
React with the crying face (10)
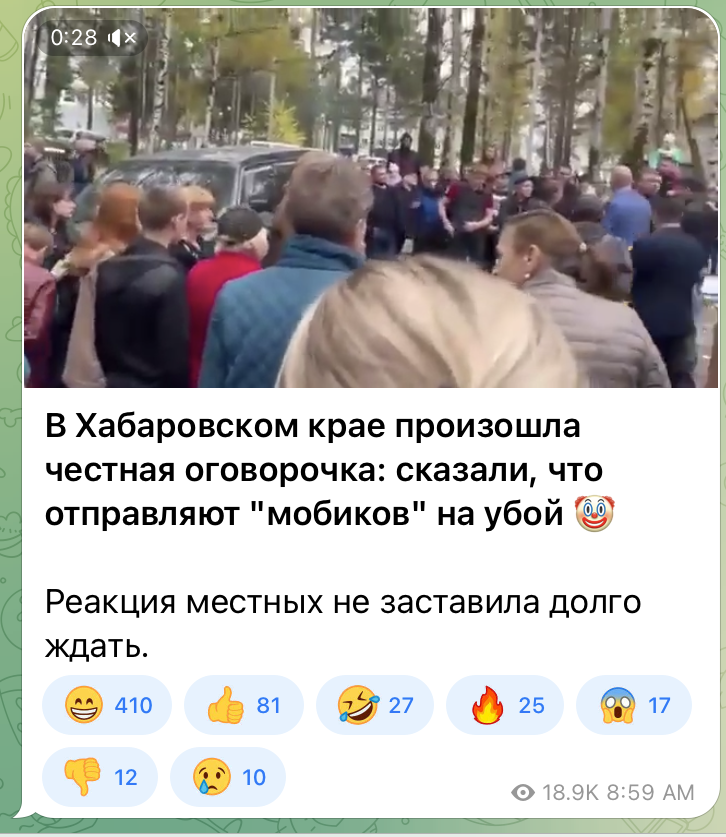(228, 776)
